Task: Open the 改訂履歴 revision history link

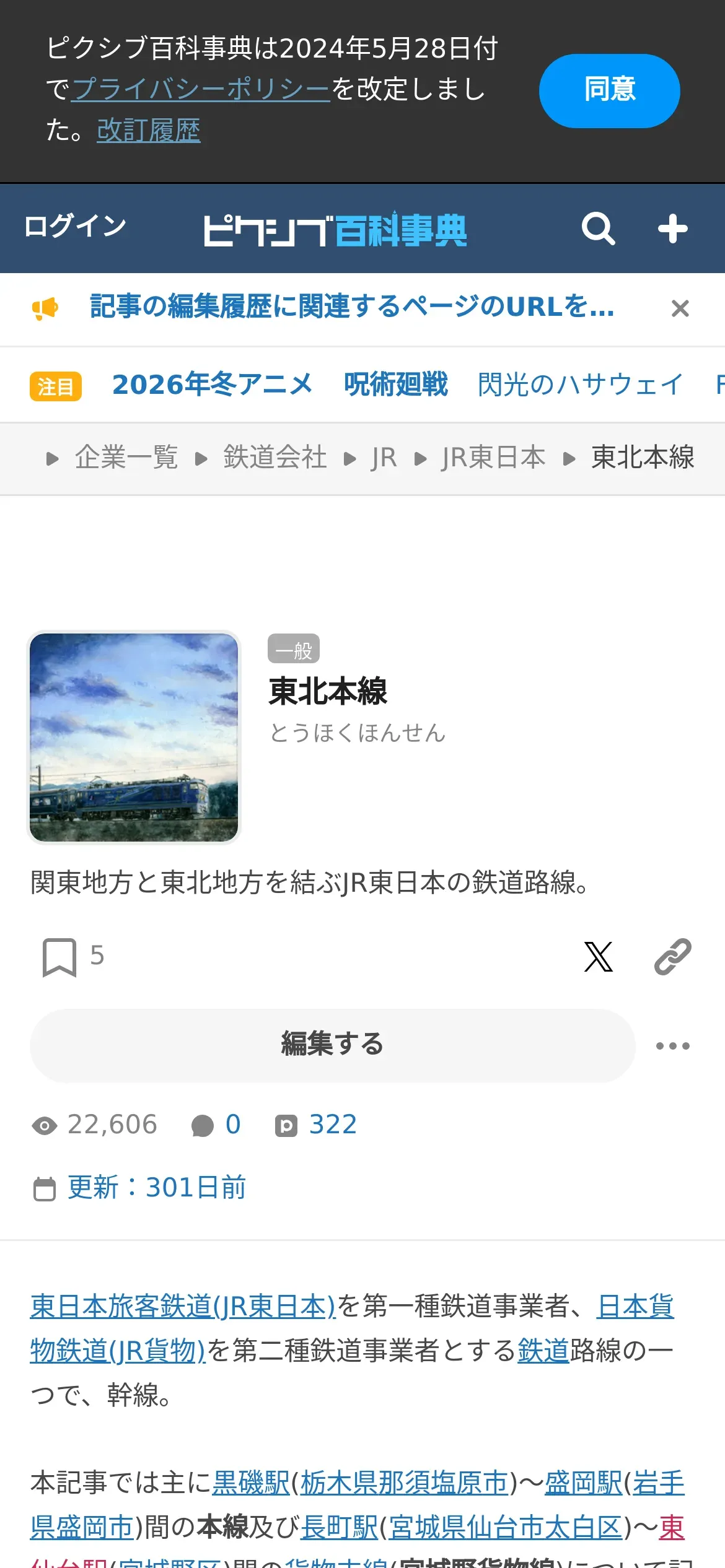Action: pyautogui.click(x=148, y=131)
